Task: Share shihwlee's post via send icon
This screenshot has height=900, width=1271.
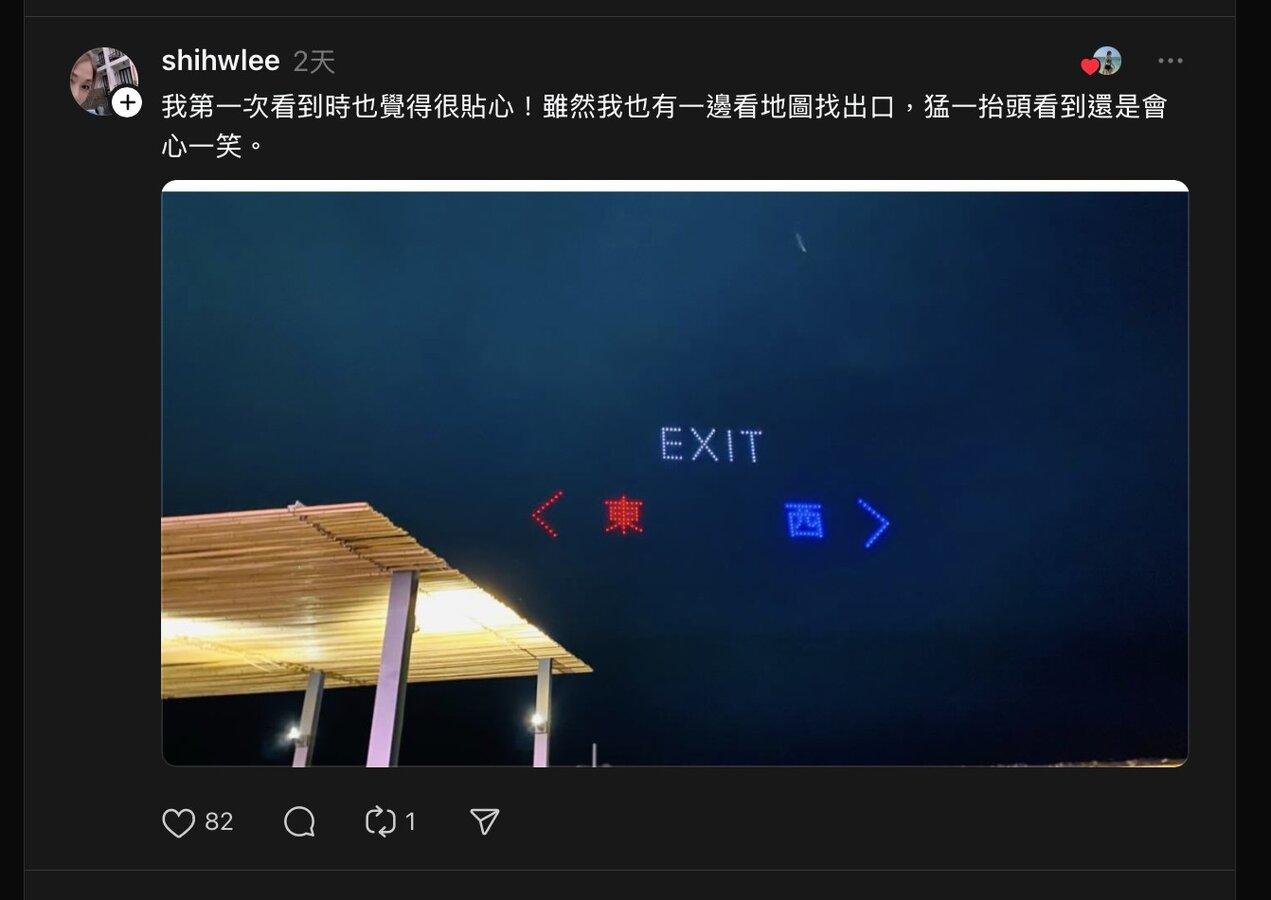Action: pos(484,822)
